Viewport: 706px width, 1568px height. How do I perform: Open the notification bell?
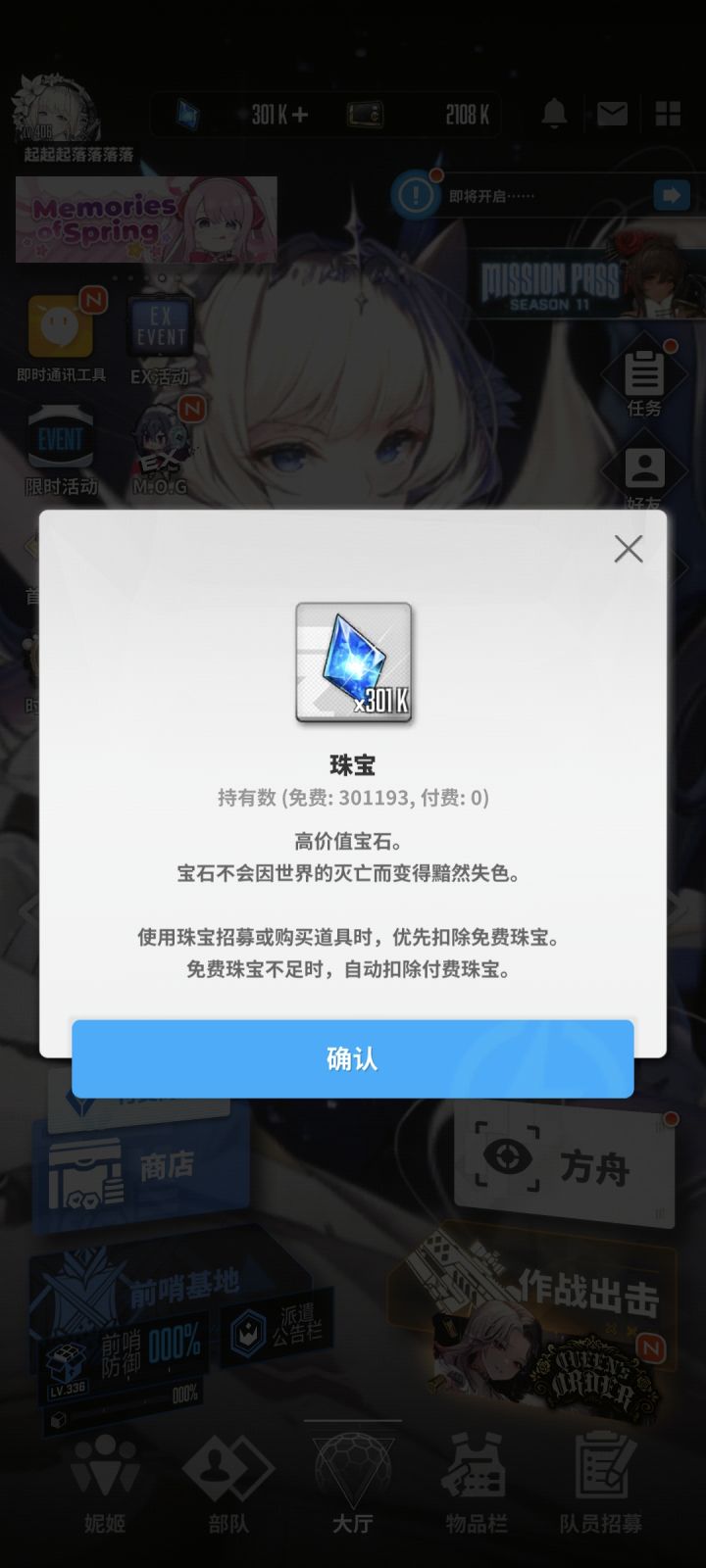point(556,114)
